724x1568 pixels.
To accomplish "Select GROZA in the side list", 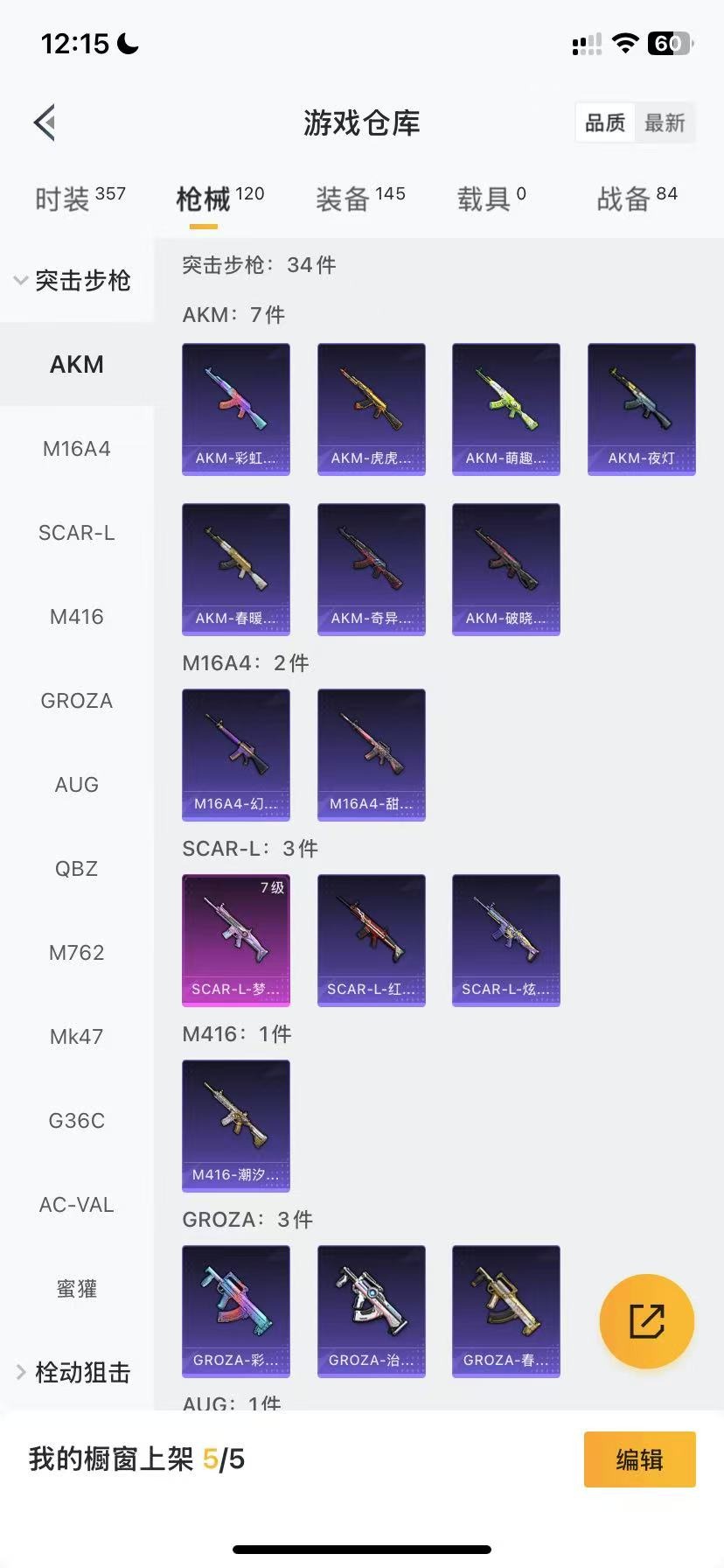I will coord(76,701).
